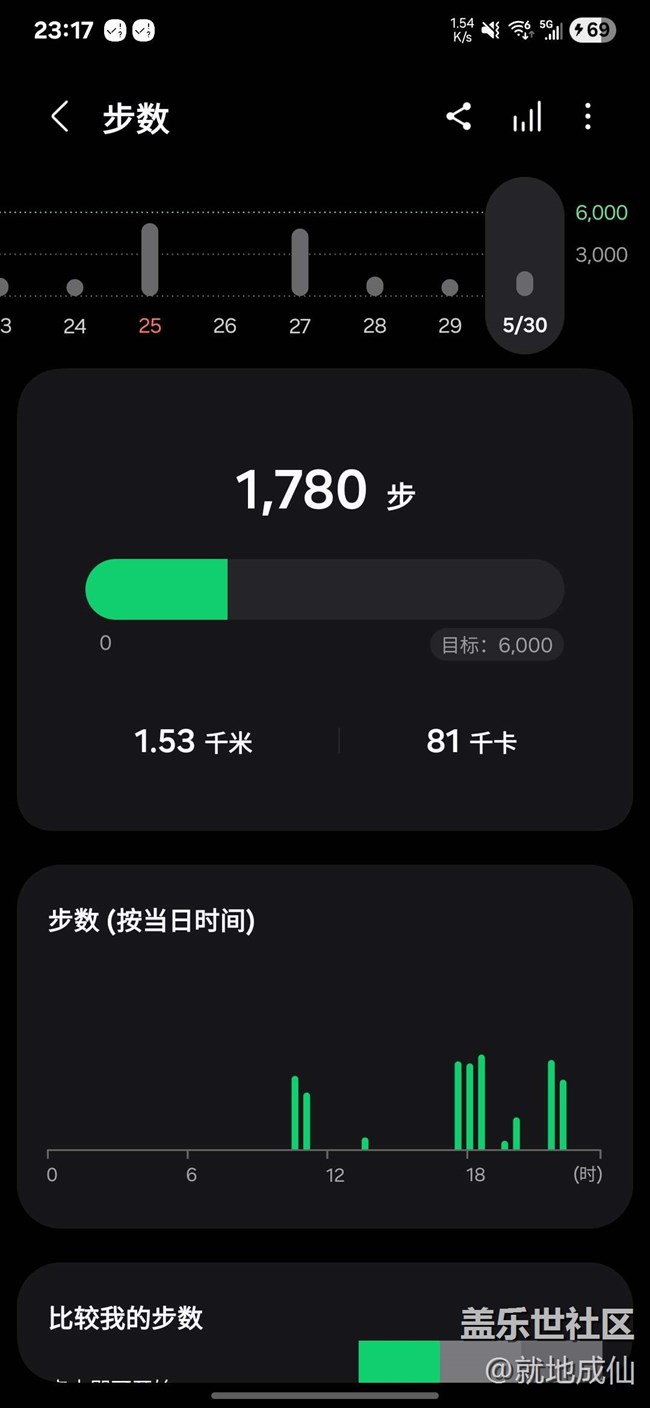Share the step count data
The height and width of the screenshot is (1408, 650).
459,117
